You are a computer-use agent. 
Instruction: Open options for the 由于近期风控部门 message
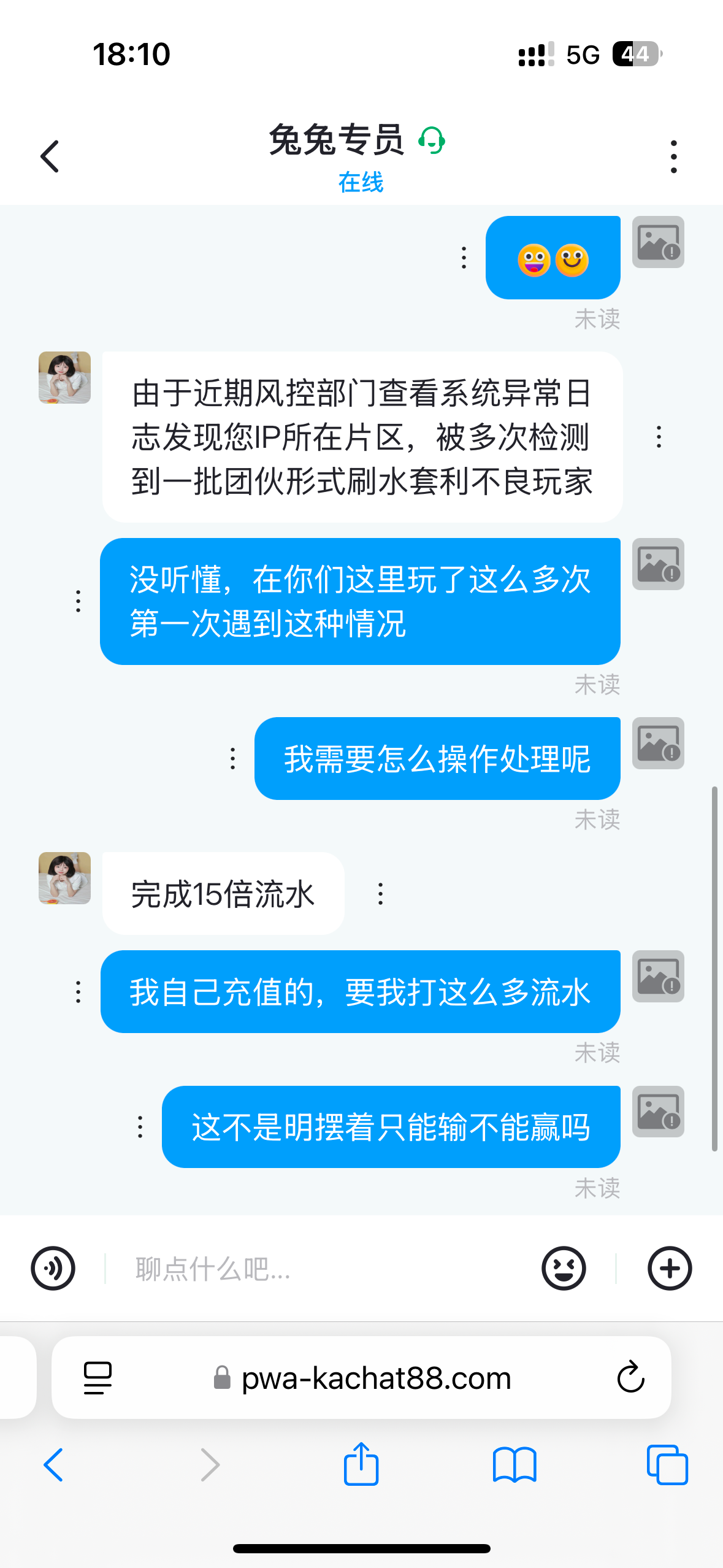pyautogui.click(x=659, y=437)
